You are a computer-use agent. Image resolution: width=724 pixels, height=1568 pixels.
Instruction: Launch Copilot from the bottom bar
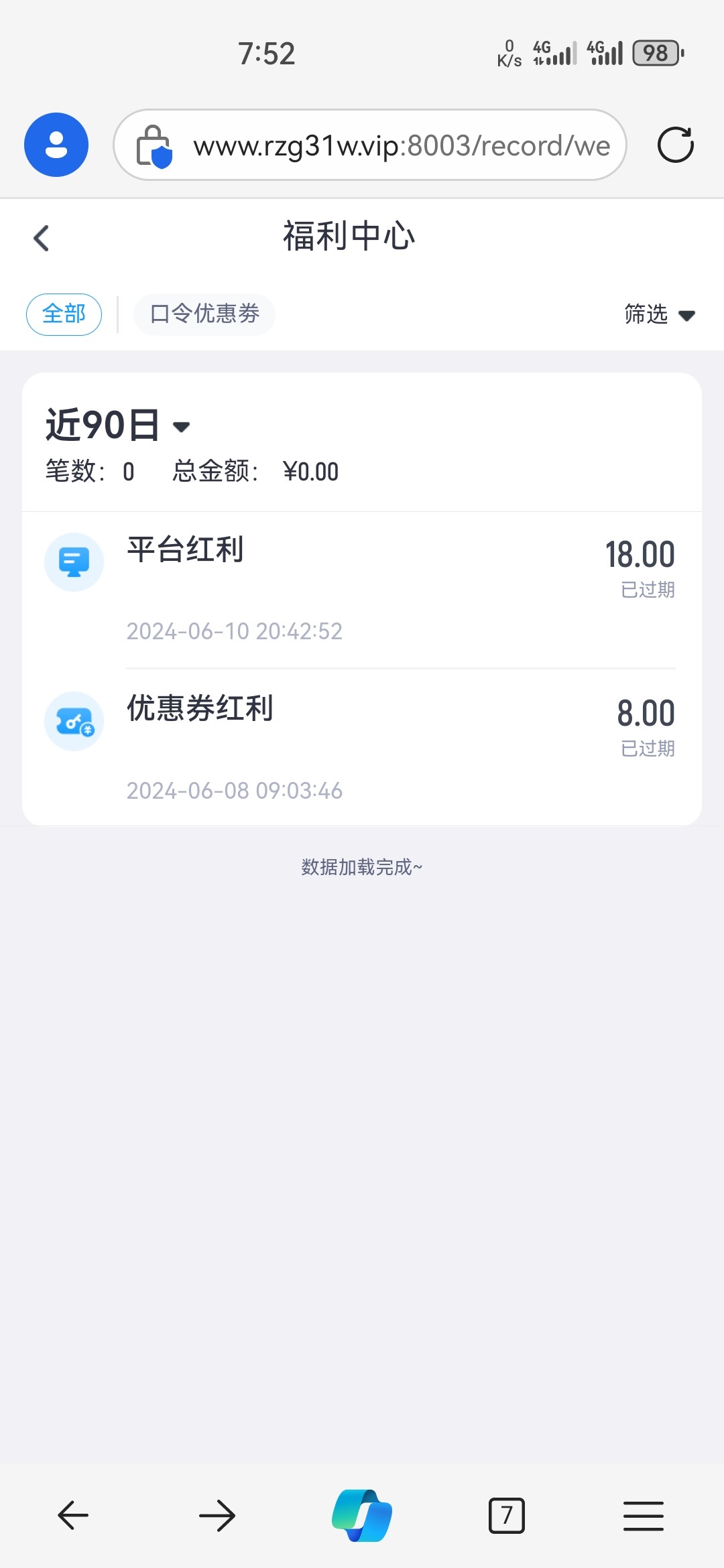(x=362, y=1515)
